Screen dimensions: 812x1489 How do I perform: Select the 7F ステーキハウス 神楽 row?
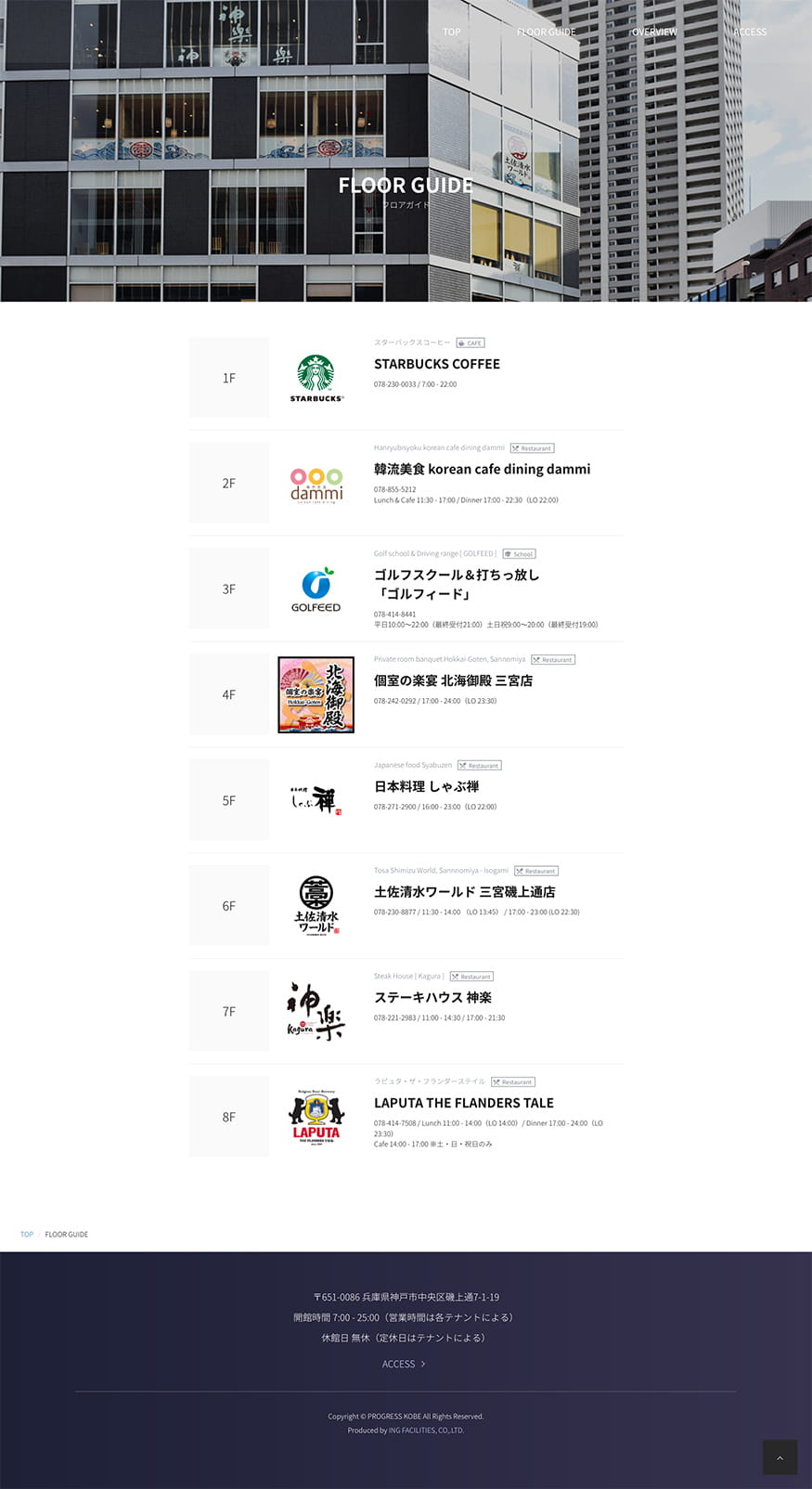432,997
